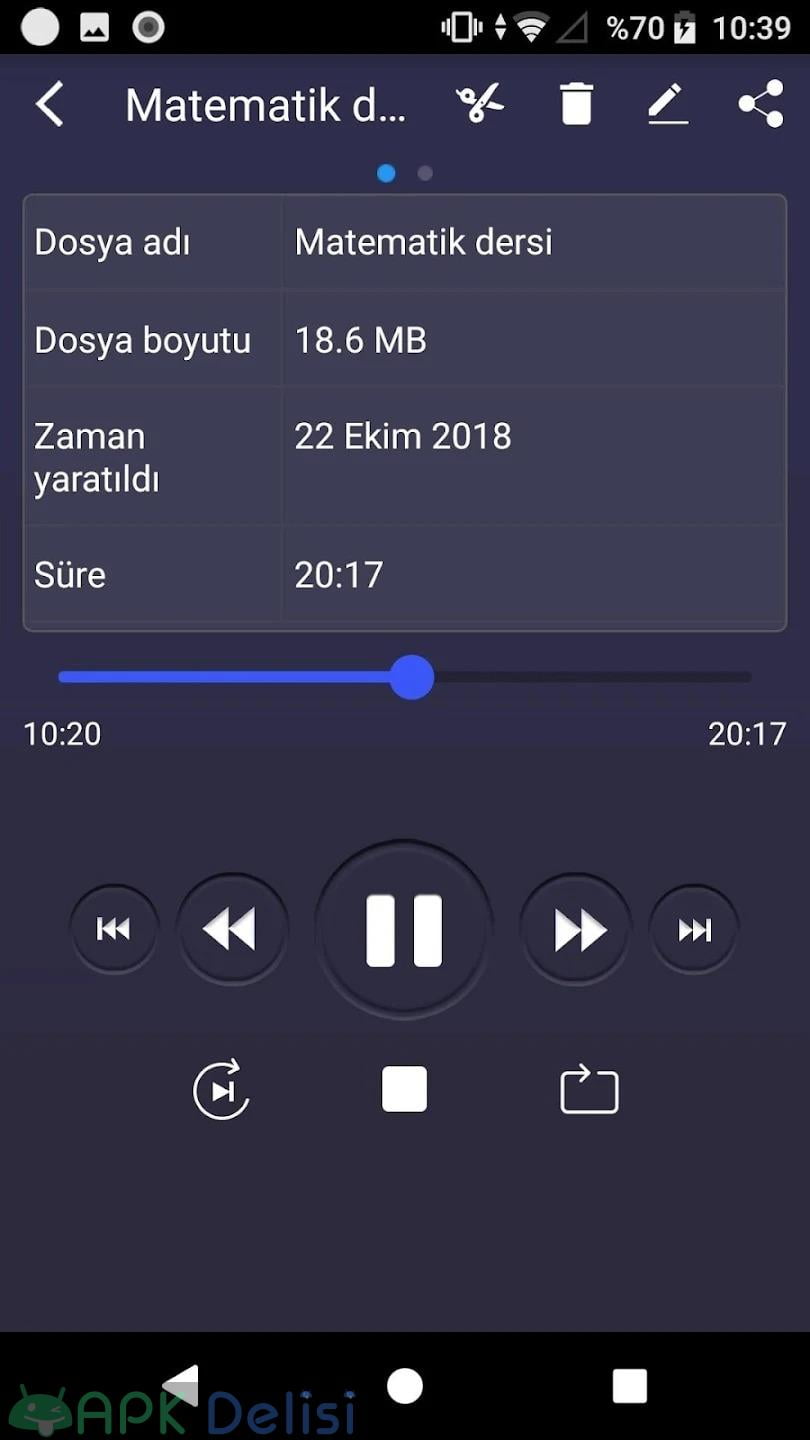Share the Matematik dersi recording
This screenshot has height=1440, width=810.
coord(761,104)
